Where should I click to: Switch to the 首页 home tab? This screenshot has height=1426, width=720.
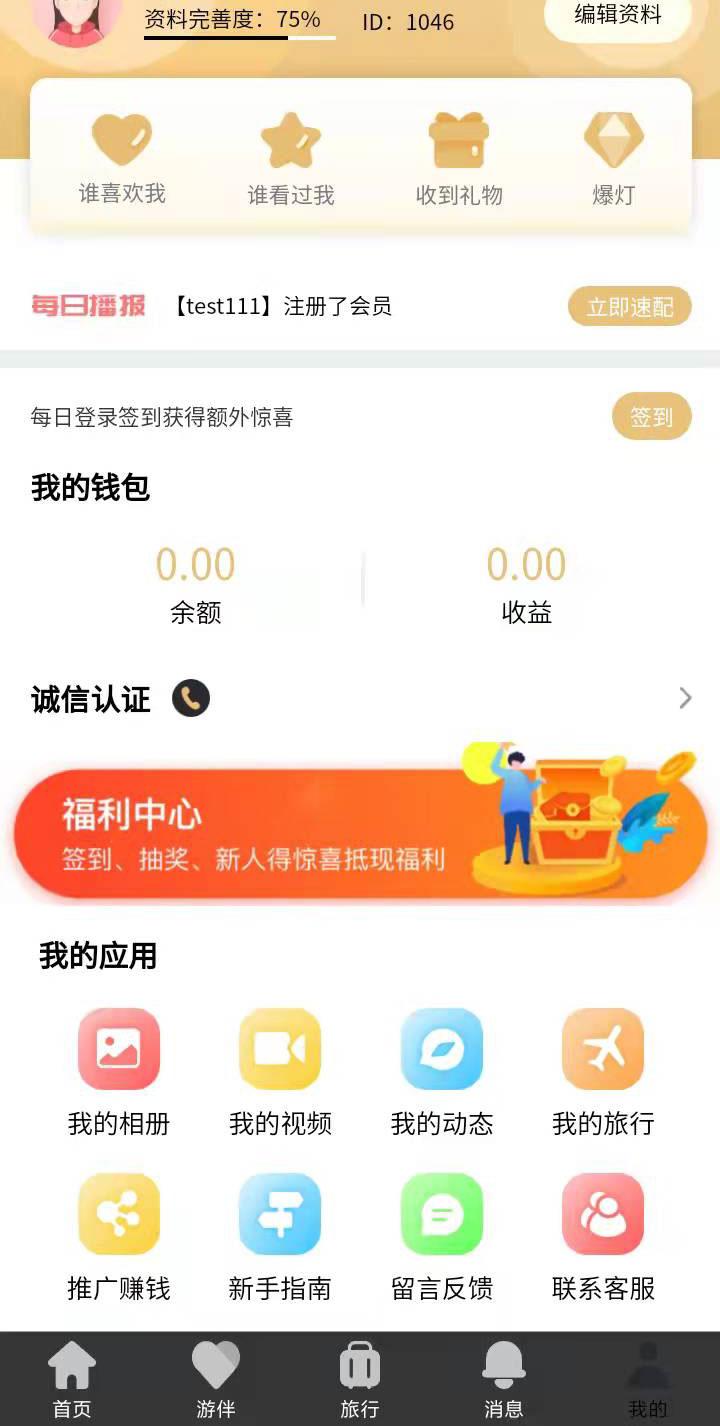coord(72,1380)
